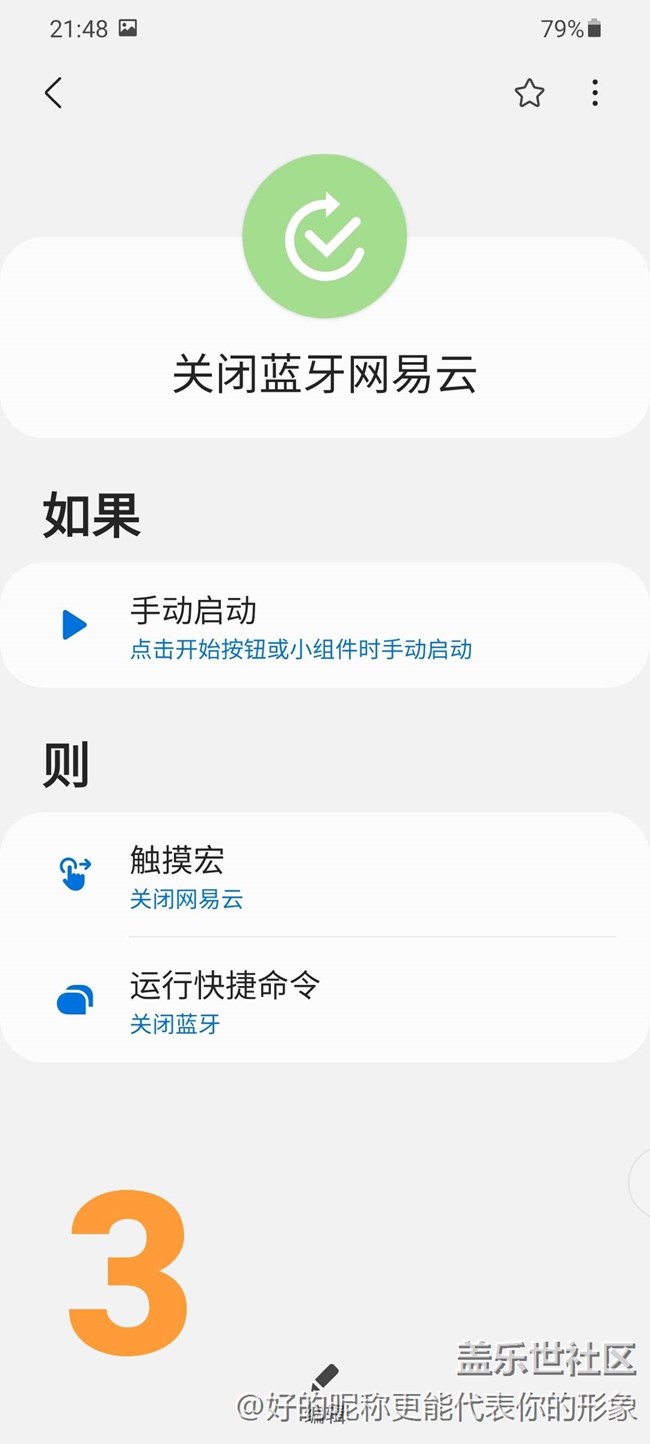Viewport: 650px width, 1444px height.
Task: Open the 触摸宏 action row
Action: (324, 874)
